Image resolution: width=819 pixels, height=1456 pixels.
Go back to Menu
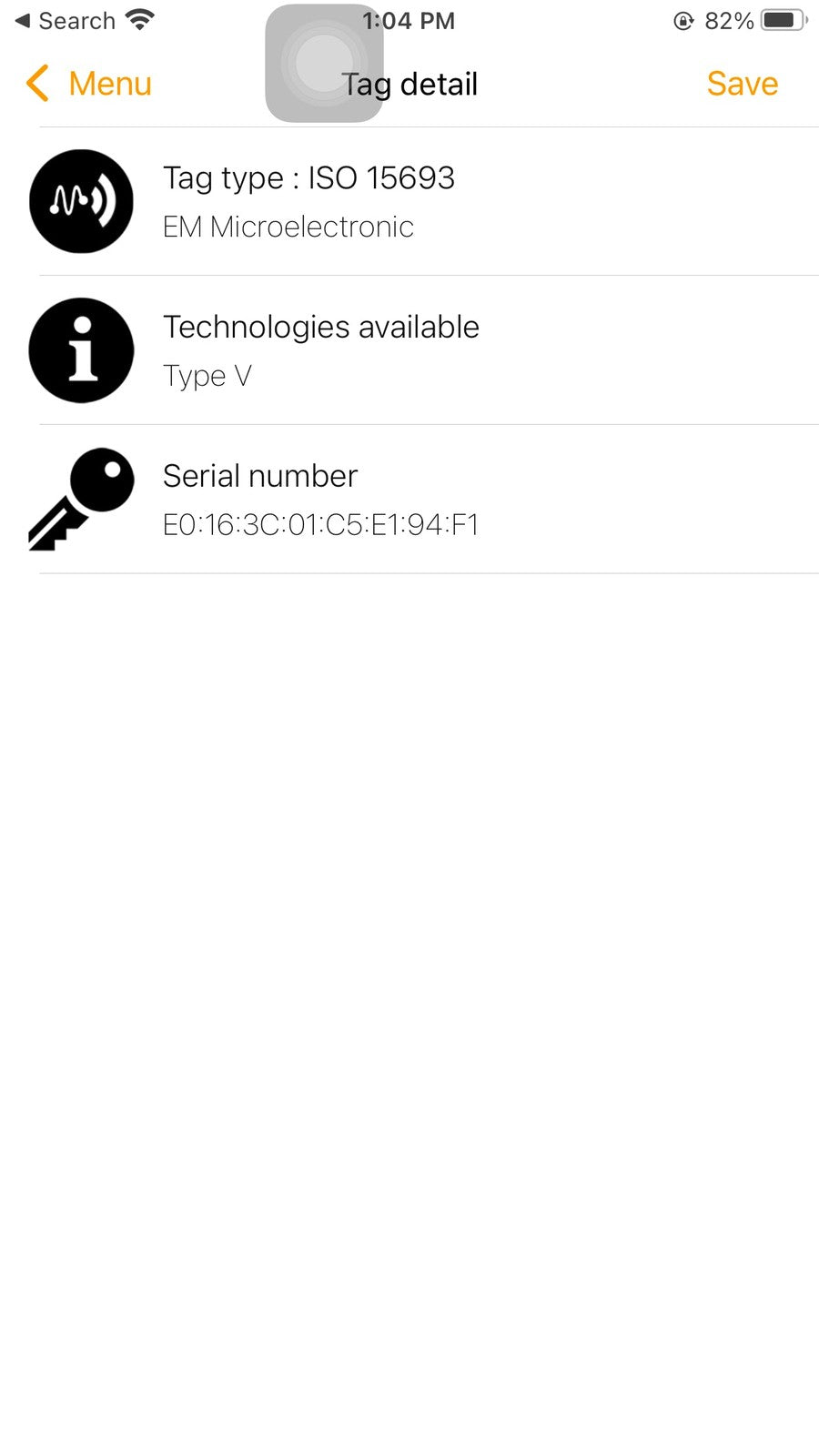89,84
